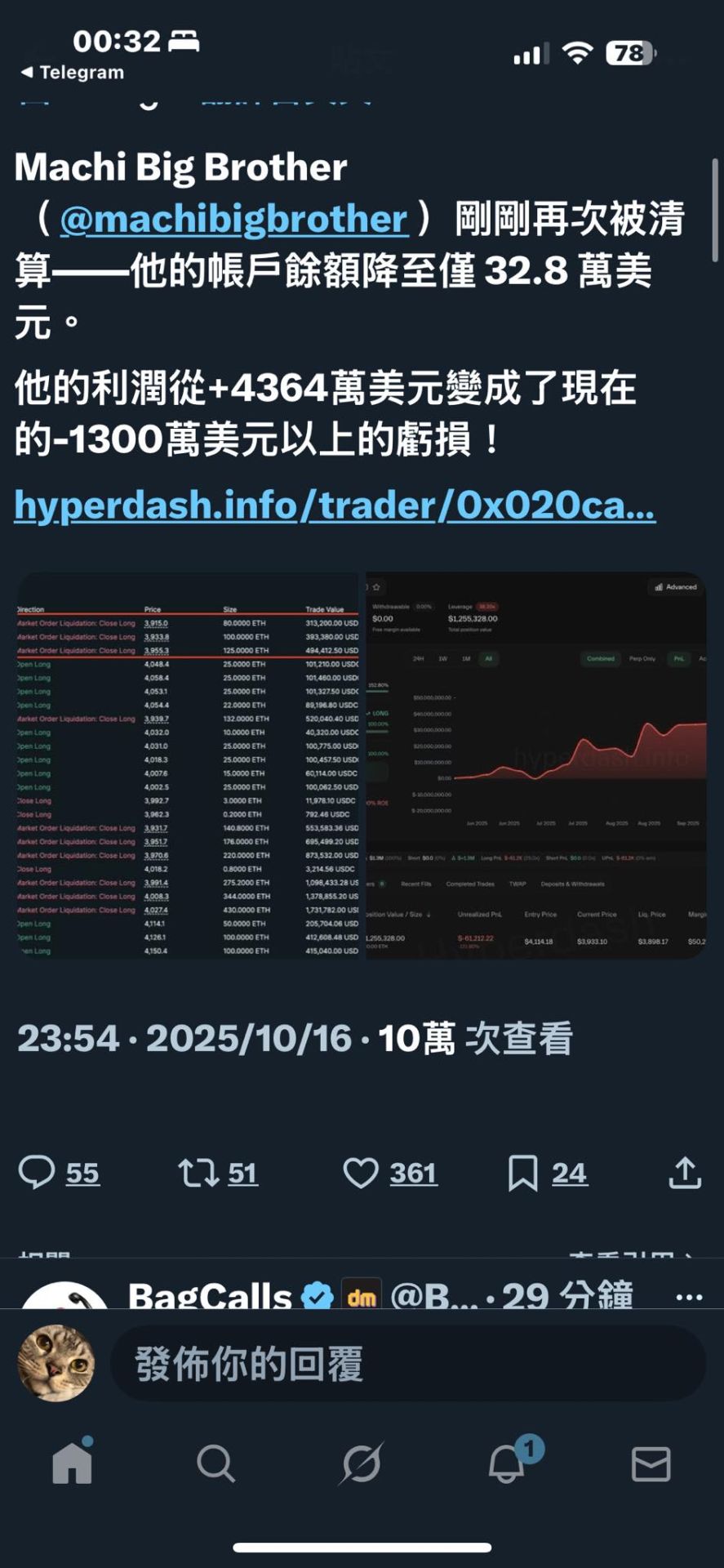The width and height of the screenshot is (724, 1568).
Task: Open the notifications bell tab
Action: click(506, 1463)
